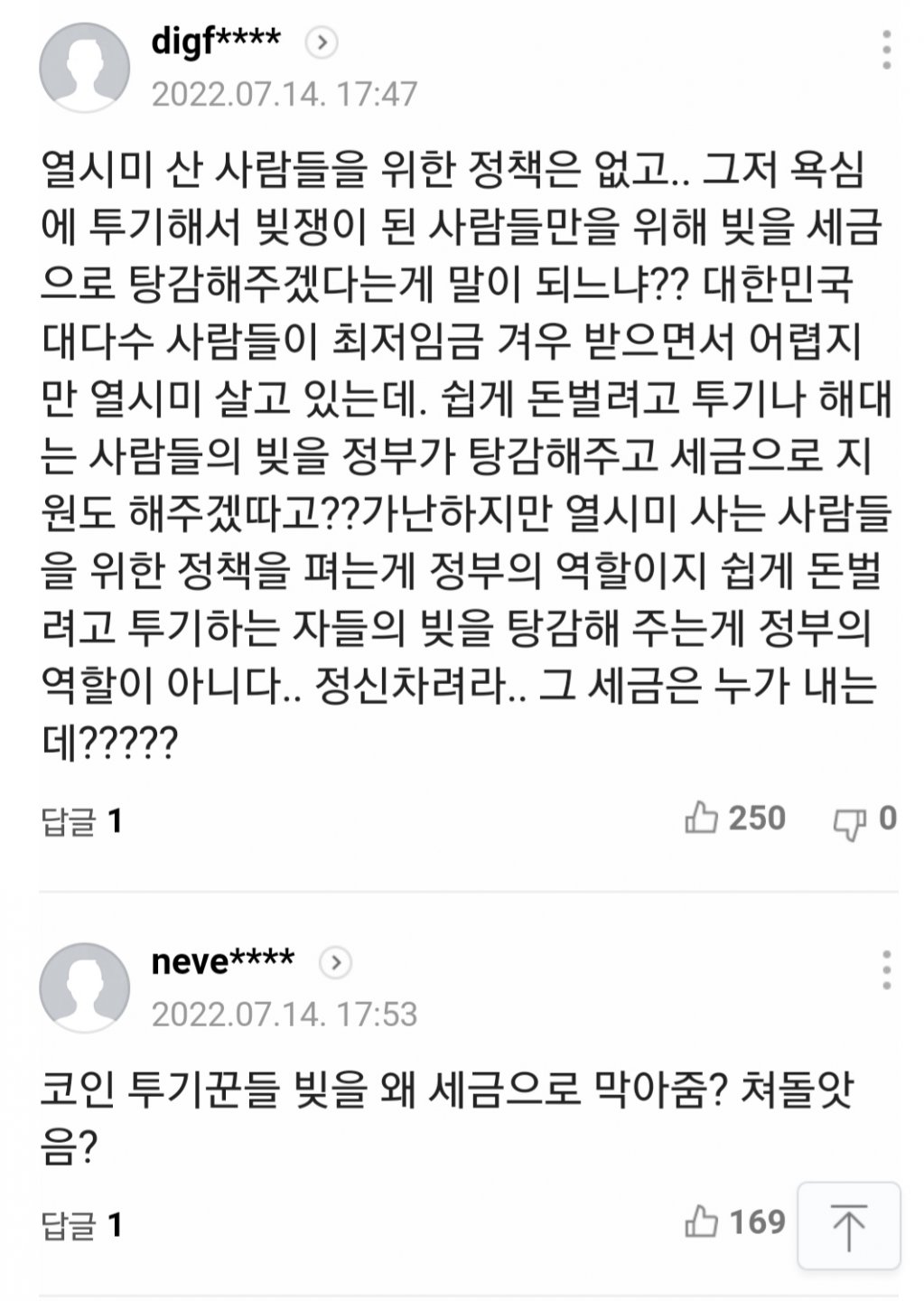Jump back to top of page

[x=848, y=1226]
